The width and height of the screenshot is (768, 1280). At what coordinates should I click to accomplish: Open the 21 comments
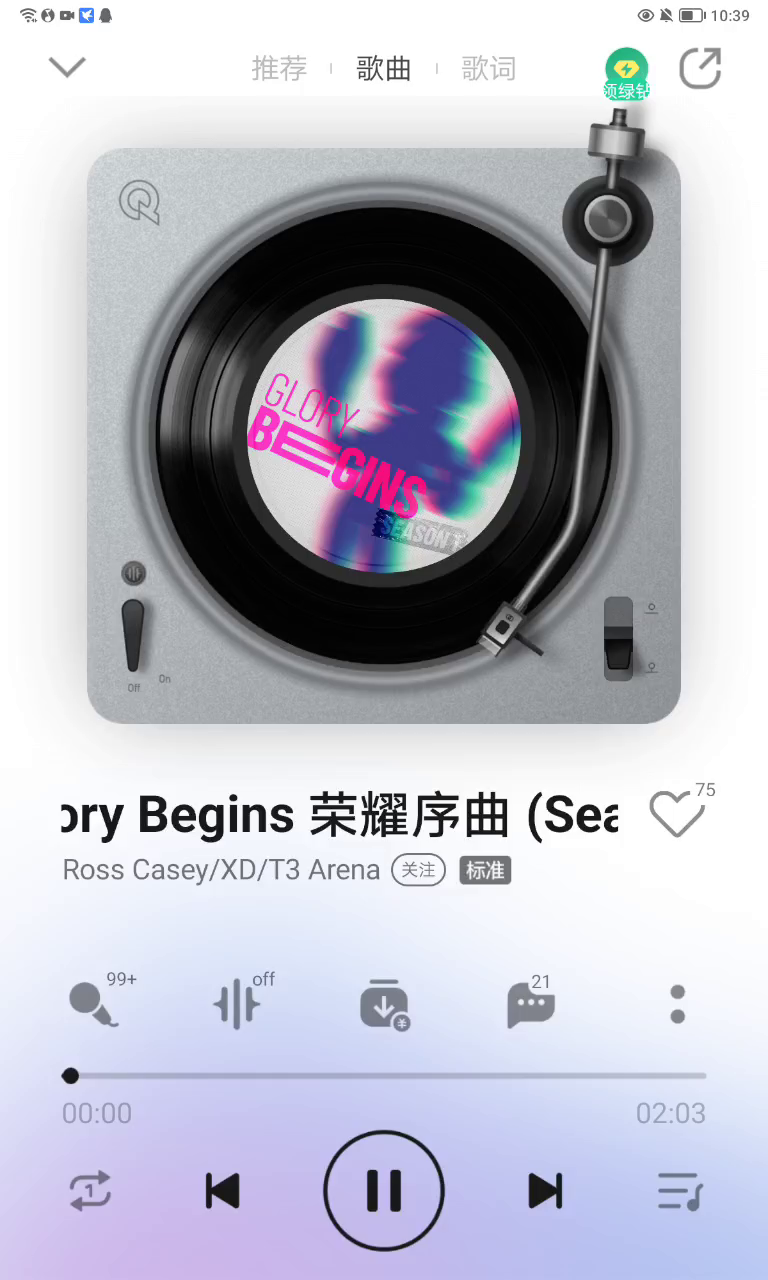(530, 1005)
